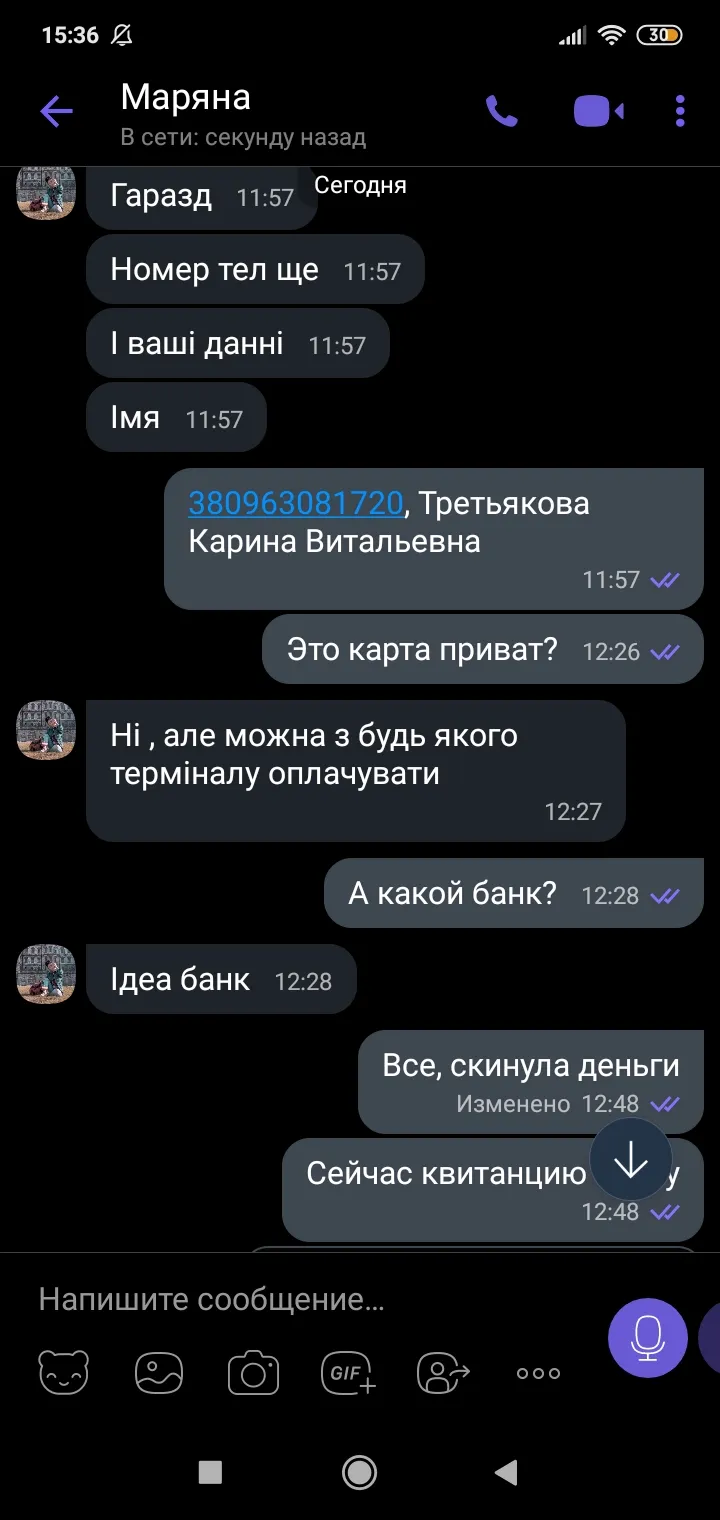Record a voice message with the microphone

click(x=648, y=1338)
